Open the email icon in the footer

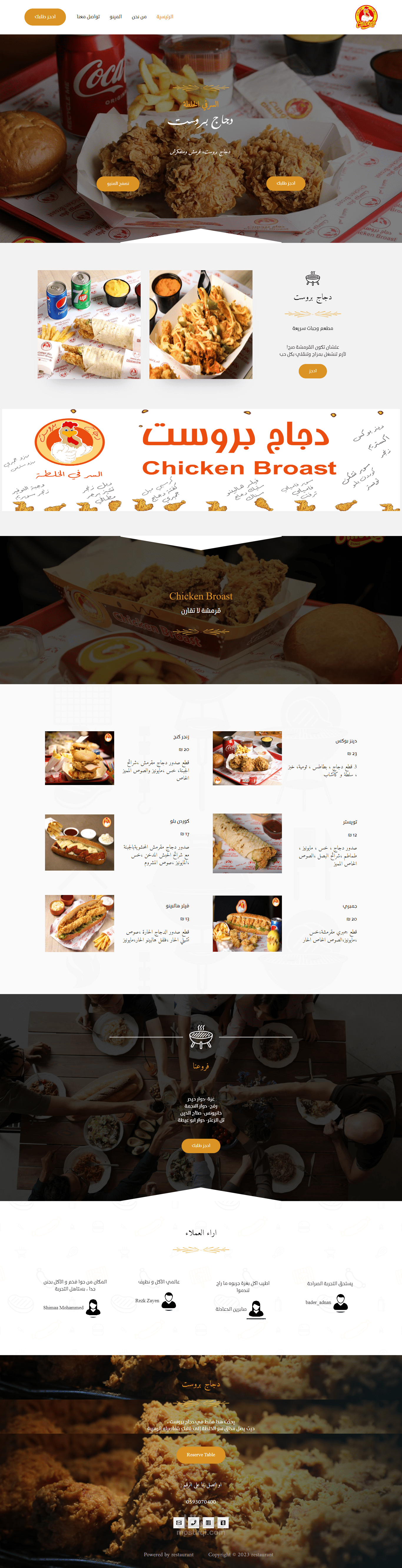[178, 1523]
